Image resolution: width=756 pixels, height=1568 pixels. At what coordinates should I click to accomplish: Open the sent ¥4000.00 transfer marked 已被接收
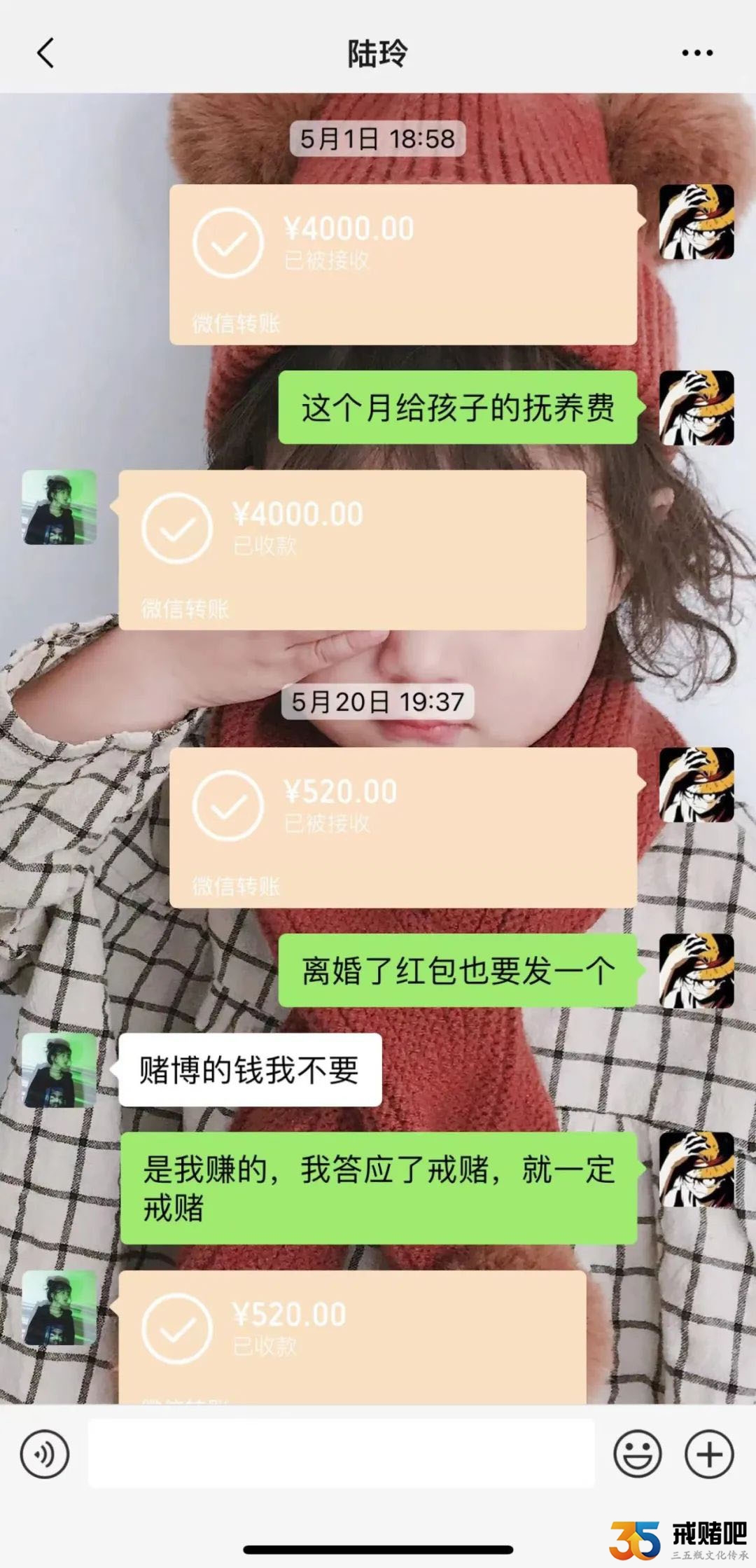[402, 265]
